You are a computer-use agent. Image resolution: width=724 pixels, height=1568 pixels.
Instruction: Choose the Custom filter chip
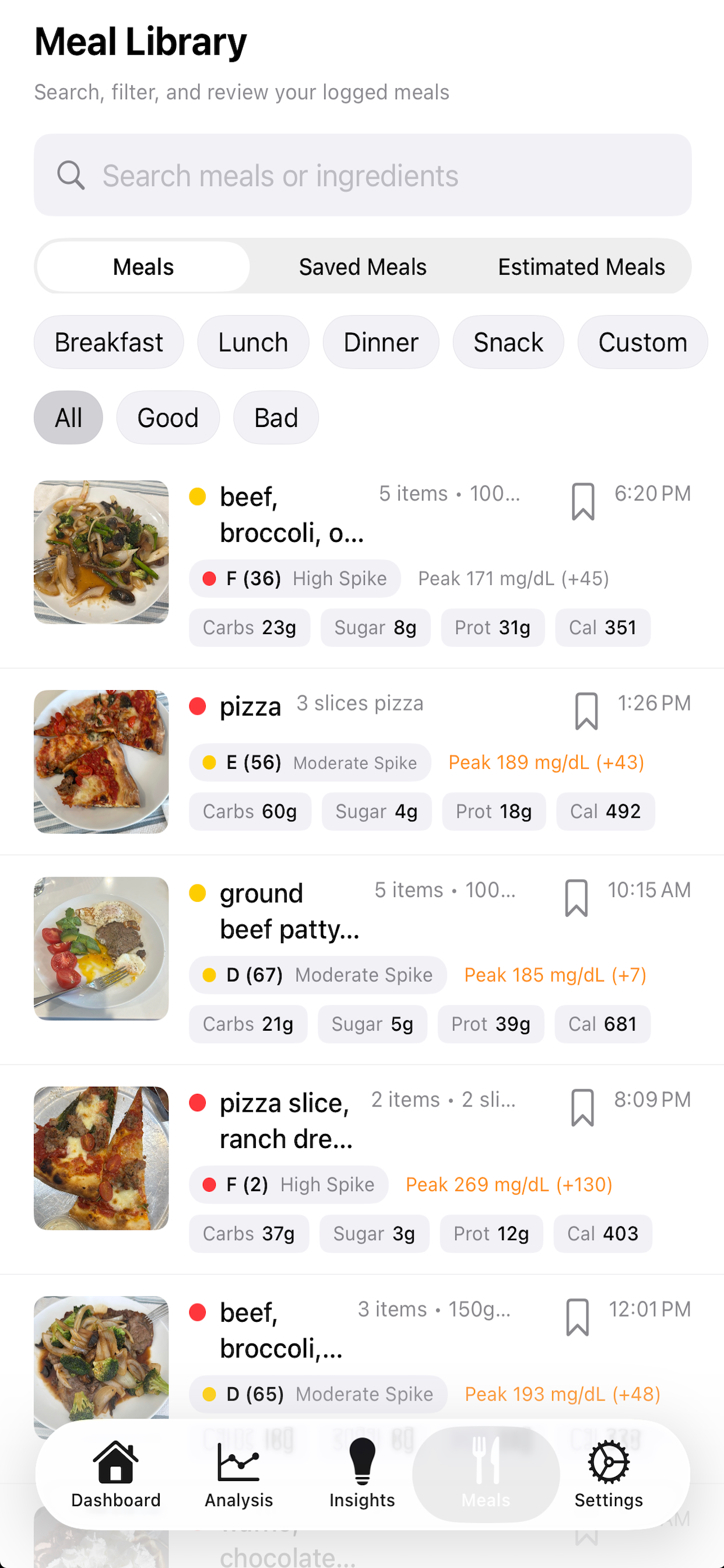[642, 342]
